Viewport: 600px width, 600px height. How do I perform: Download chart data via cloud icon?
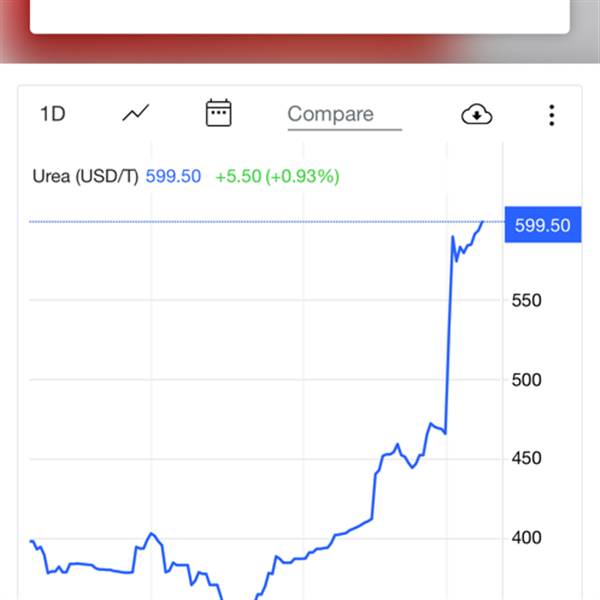click(x=477, y=114)
